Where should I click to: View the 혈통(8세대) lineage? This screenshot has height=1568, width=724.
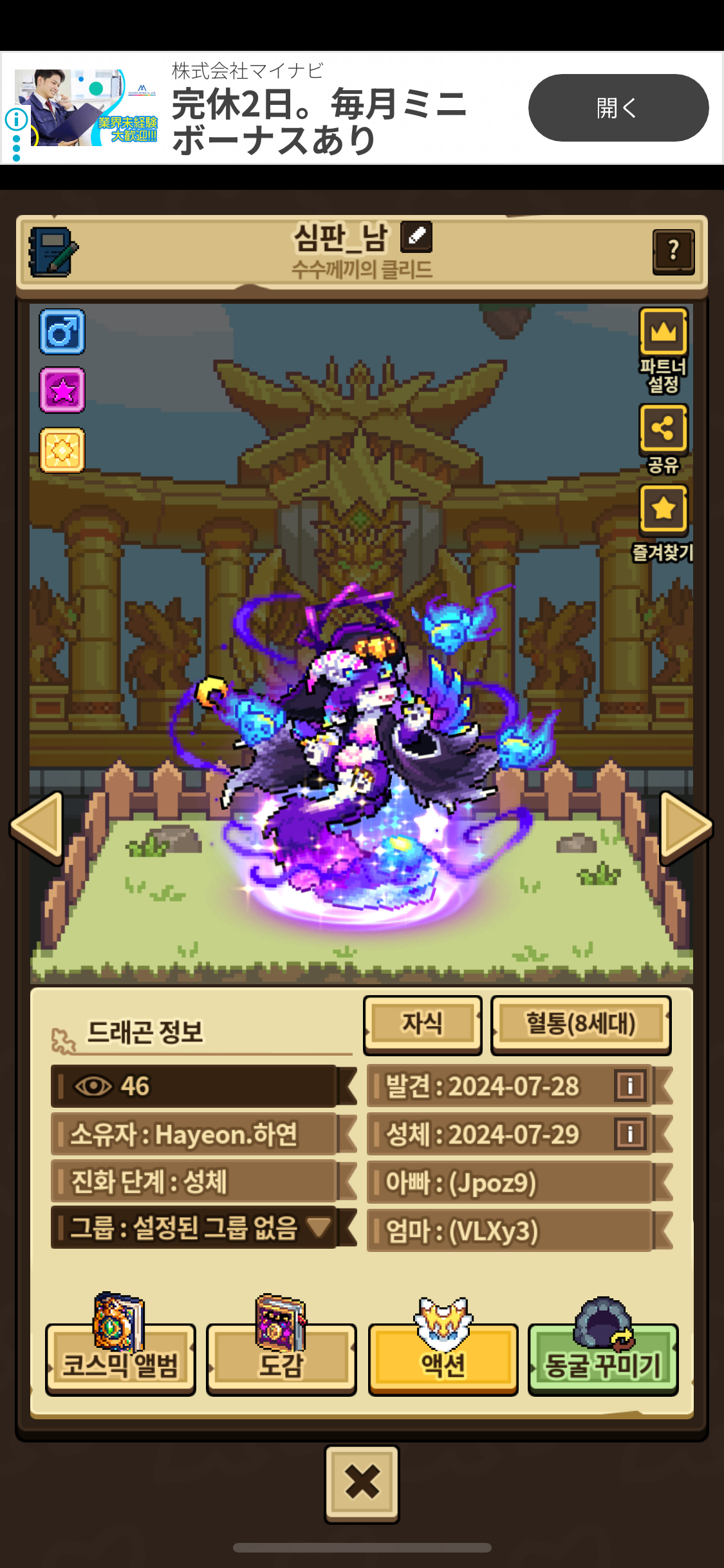(x=580, y=1024)
